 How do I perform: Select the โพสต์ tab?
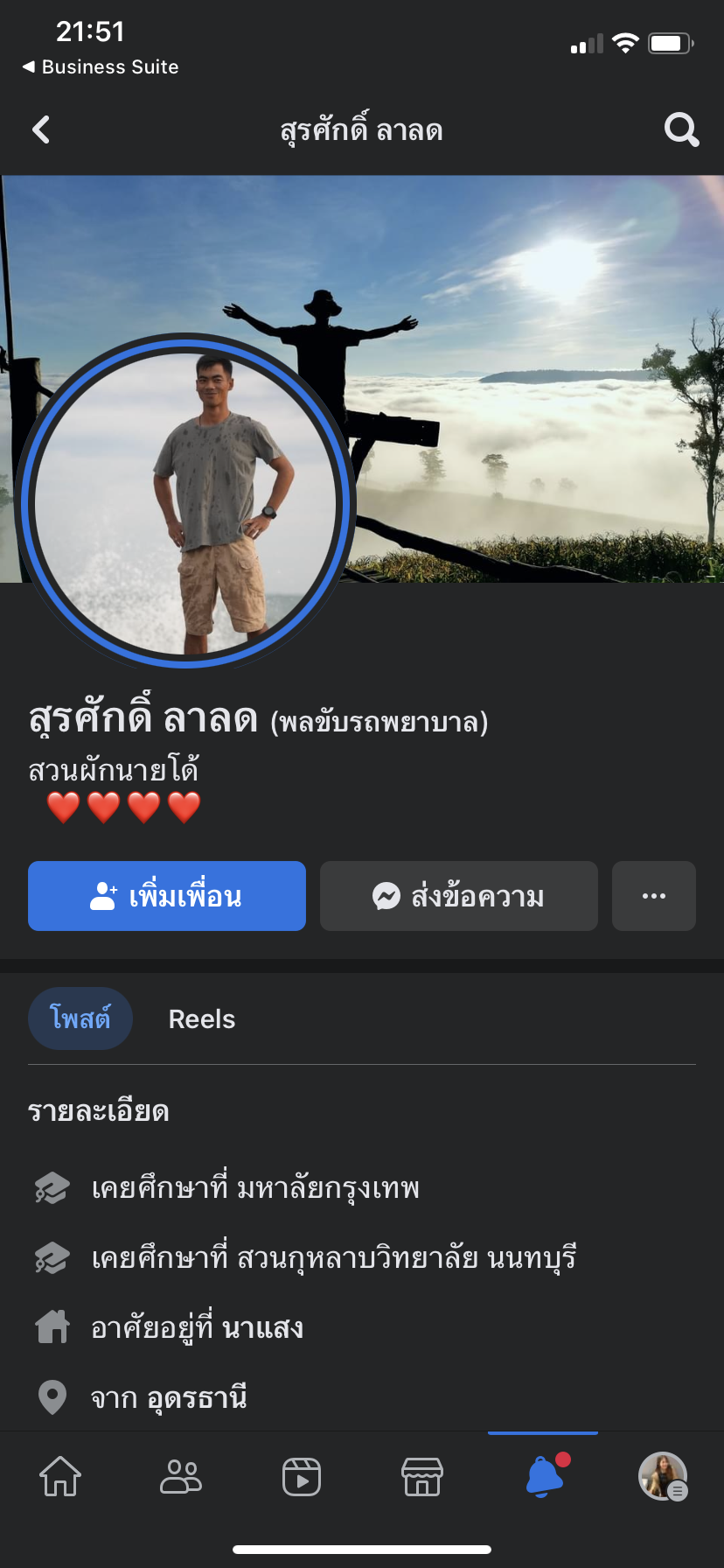pyautogui.click(x=80, y=1019)
